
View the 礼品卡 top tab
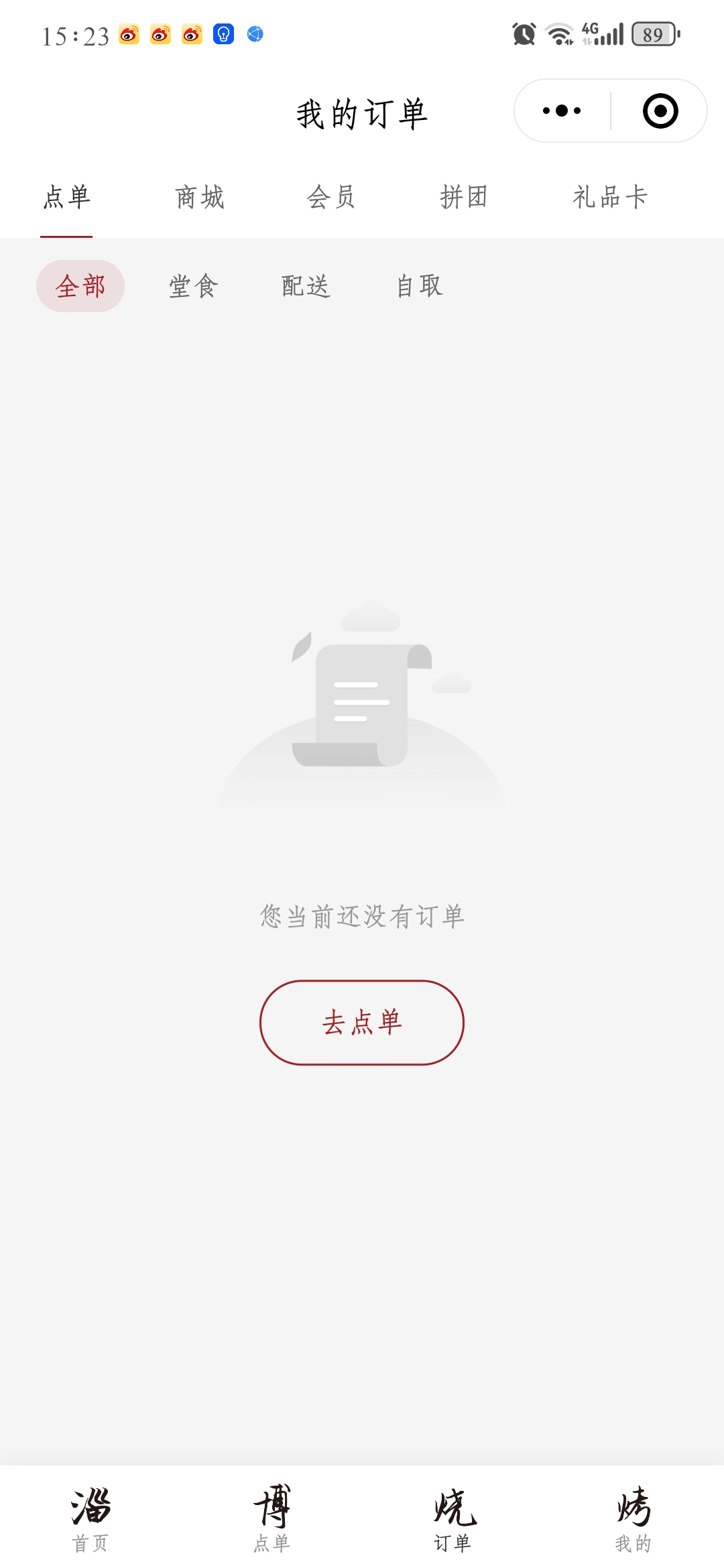610,198
